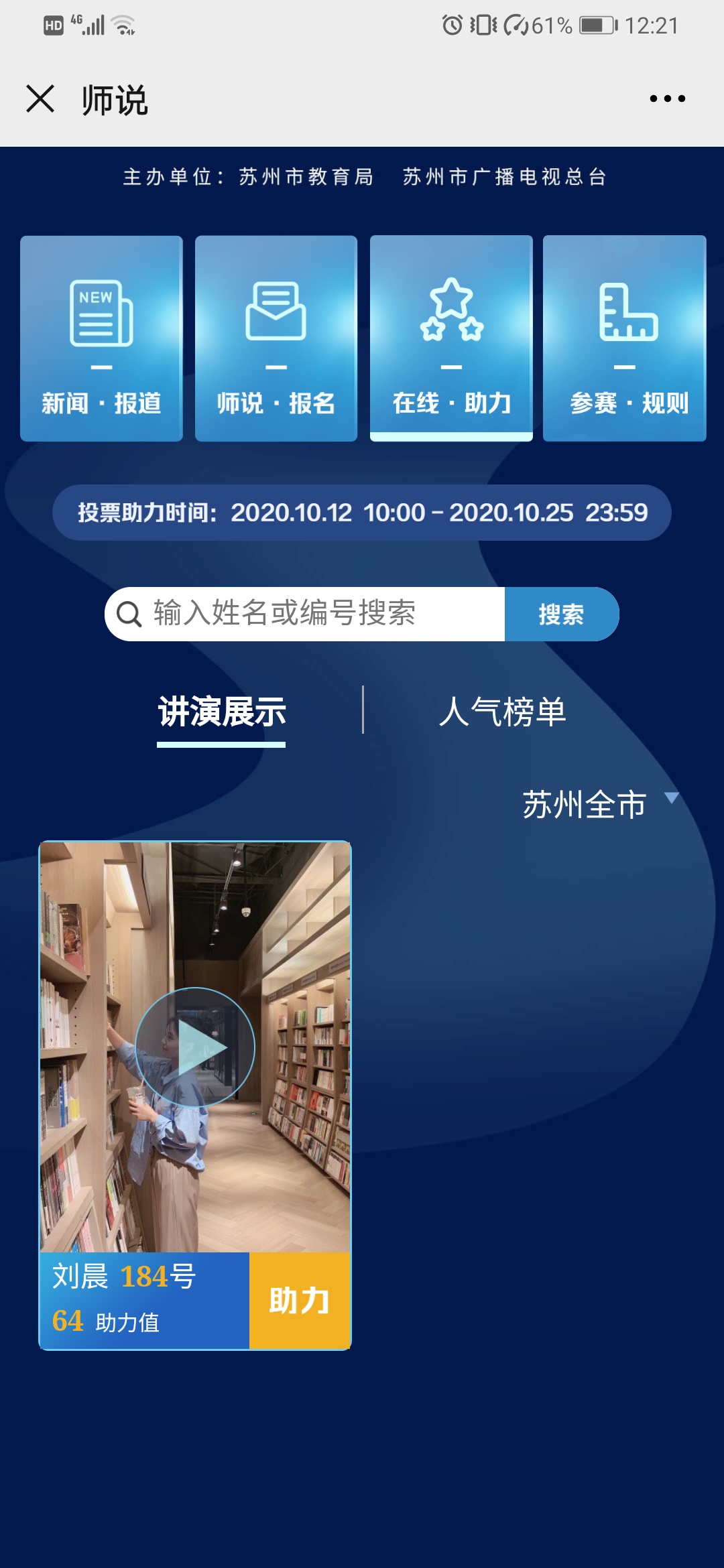
Task: Switch to 人气榜单 ranking tab
Action: click(x=502, y=712)
